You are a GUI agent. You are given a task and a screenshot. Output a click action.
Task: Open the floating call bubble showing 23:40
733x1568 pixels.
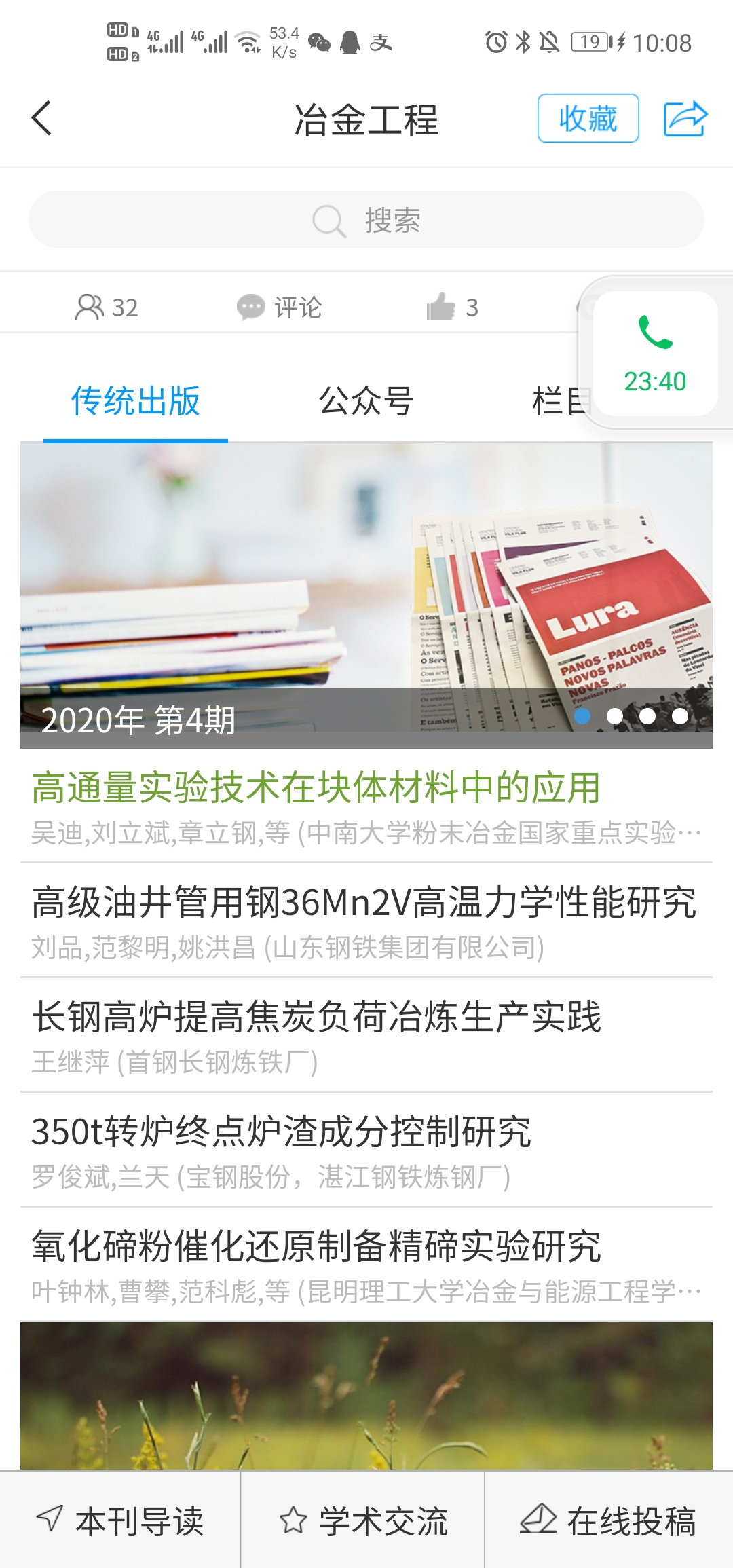(x=655, y=353)
